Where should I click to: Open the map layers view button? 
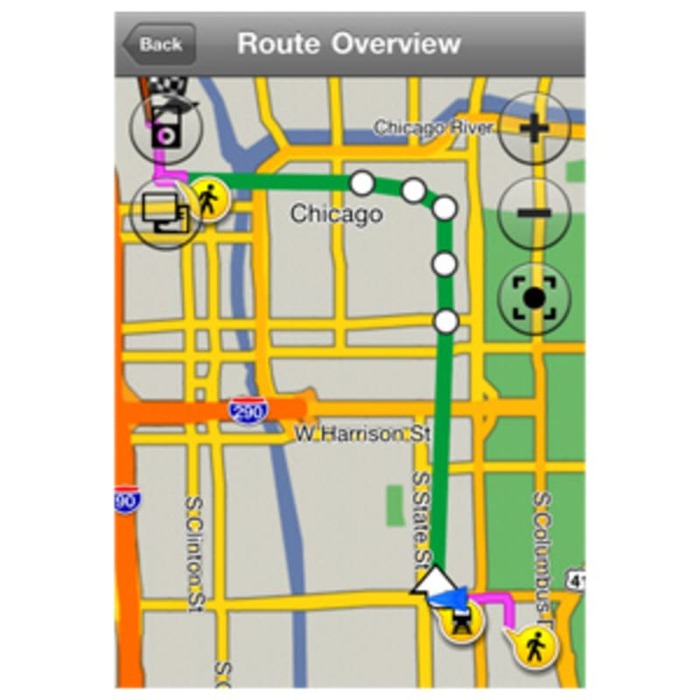pos(163,213)
